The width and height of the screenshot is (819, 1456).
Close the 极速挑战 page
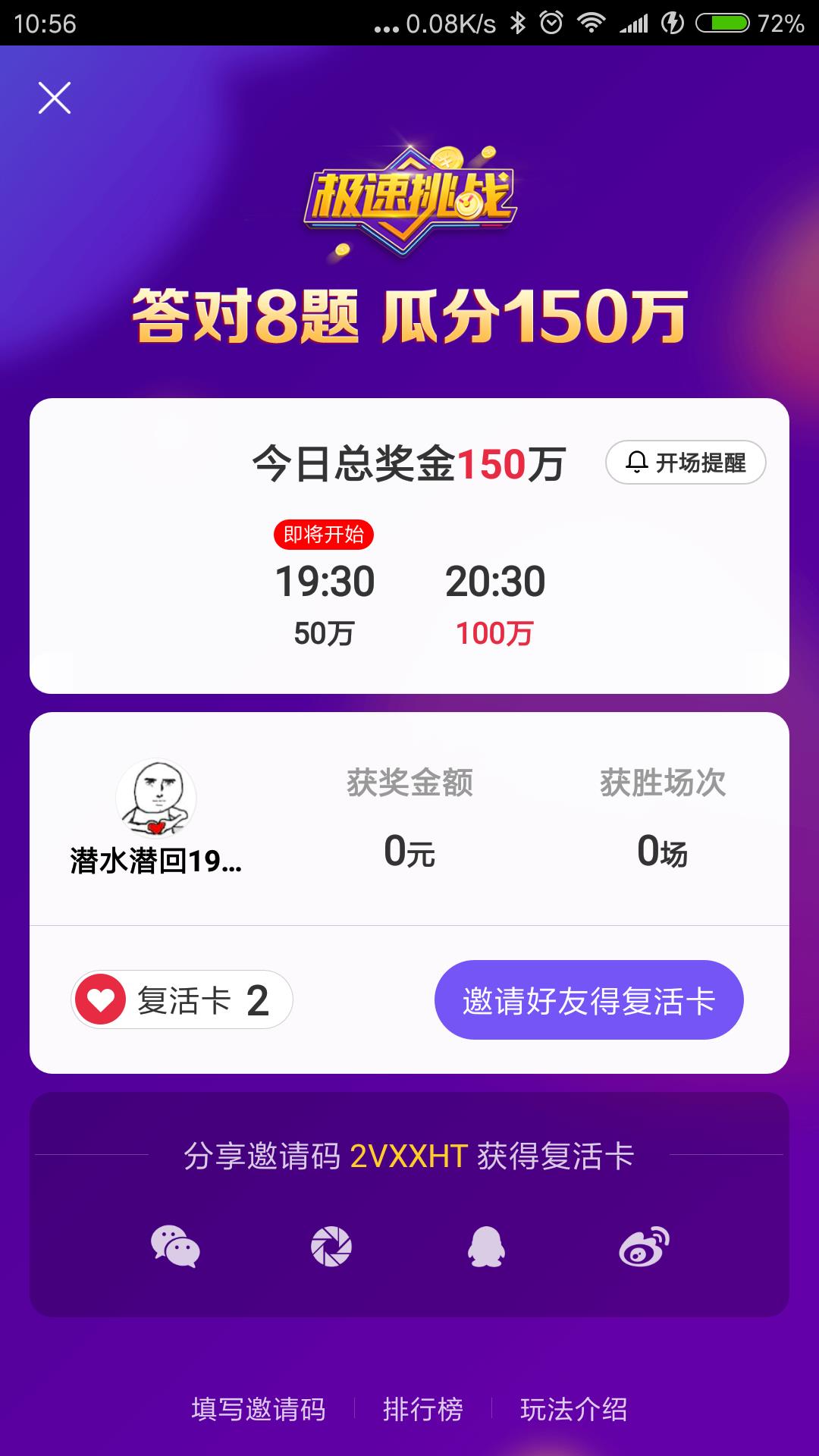click(55, 98)
